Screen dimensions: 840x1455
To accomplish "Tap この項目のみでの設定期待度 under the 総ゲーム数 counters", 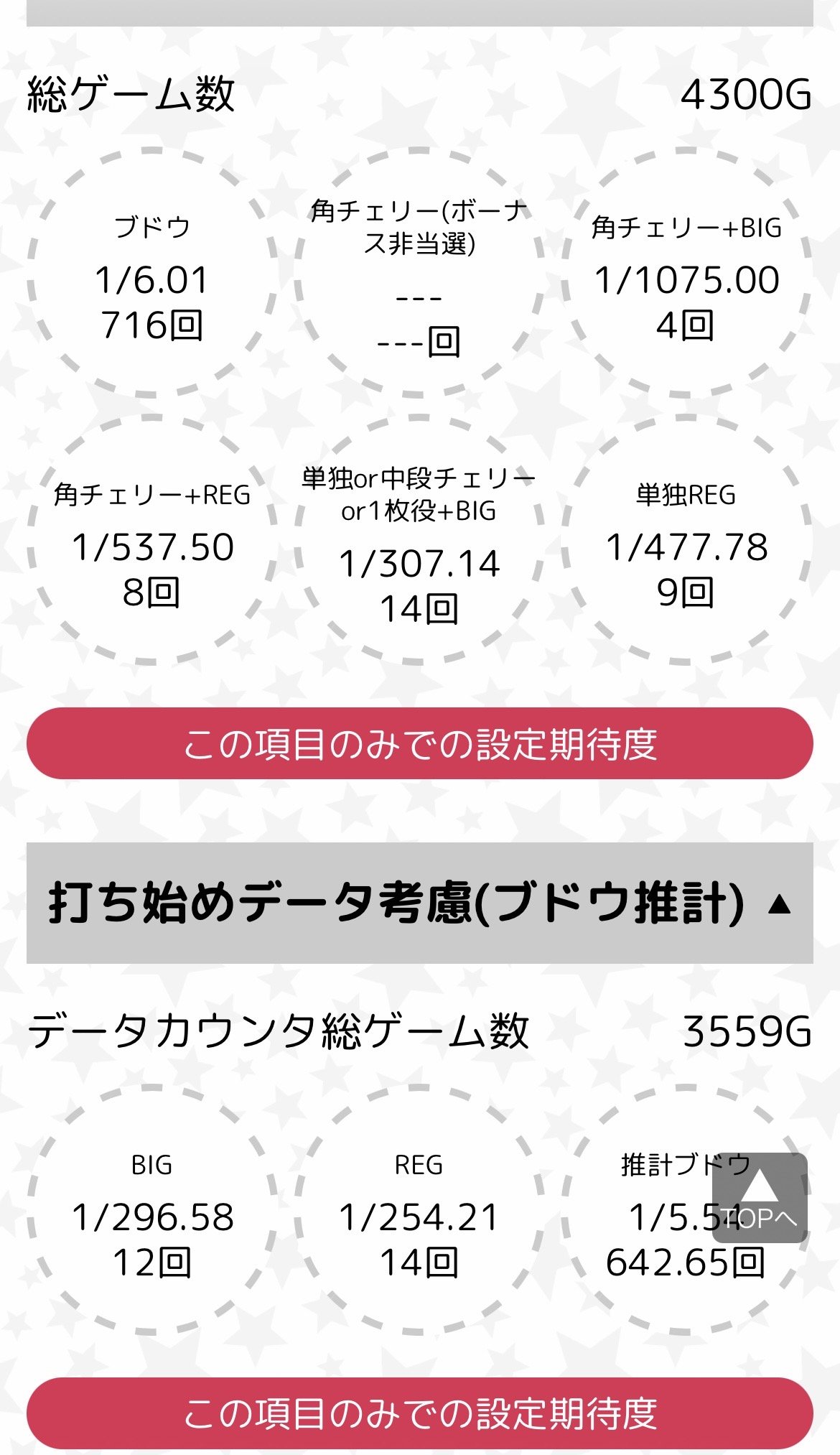I will tap(419, 744).
